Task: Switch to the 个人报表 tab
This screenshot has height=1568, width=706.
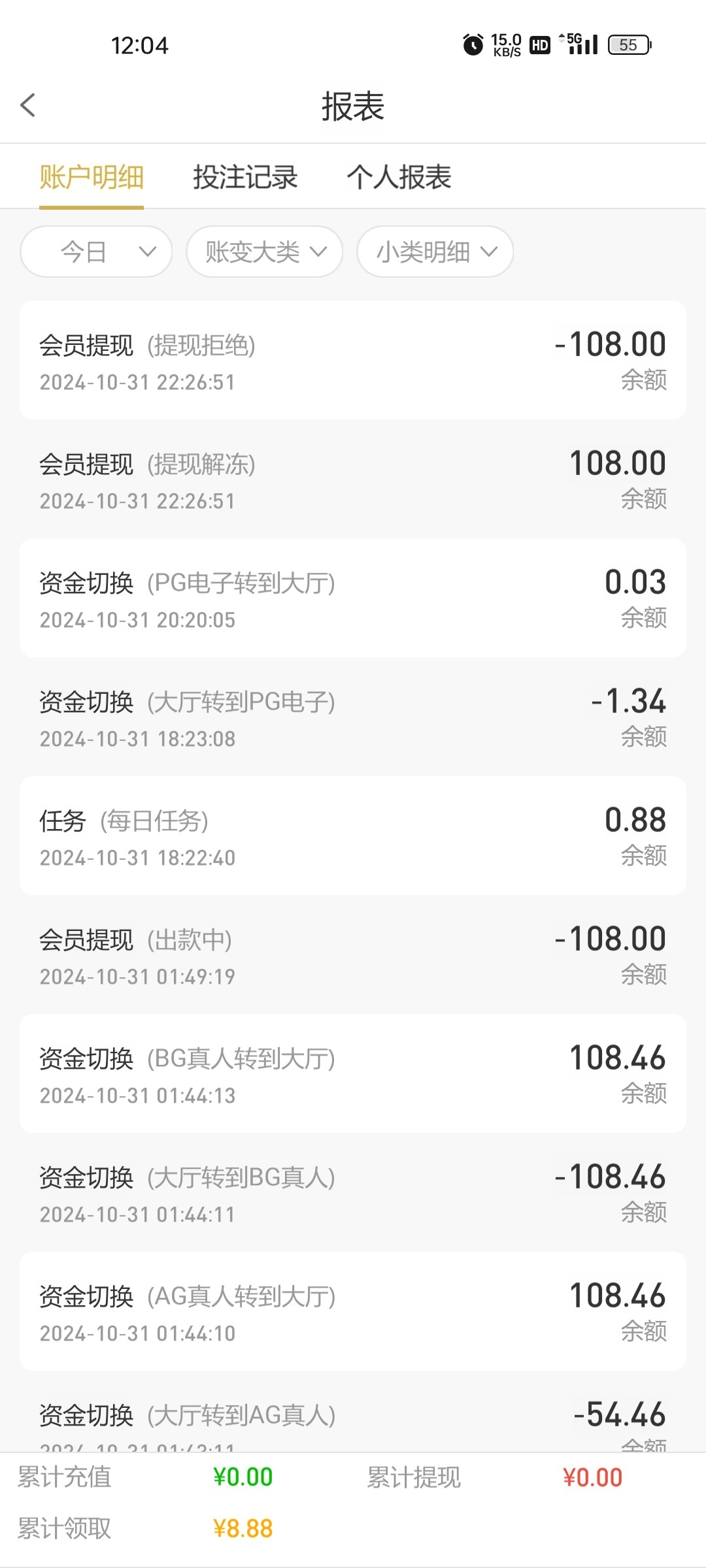Action: click(x=399, y=177)
